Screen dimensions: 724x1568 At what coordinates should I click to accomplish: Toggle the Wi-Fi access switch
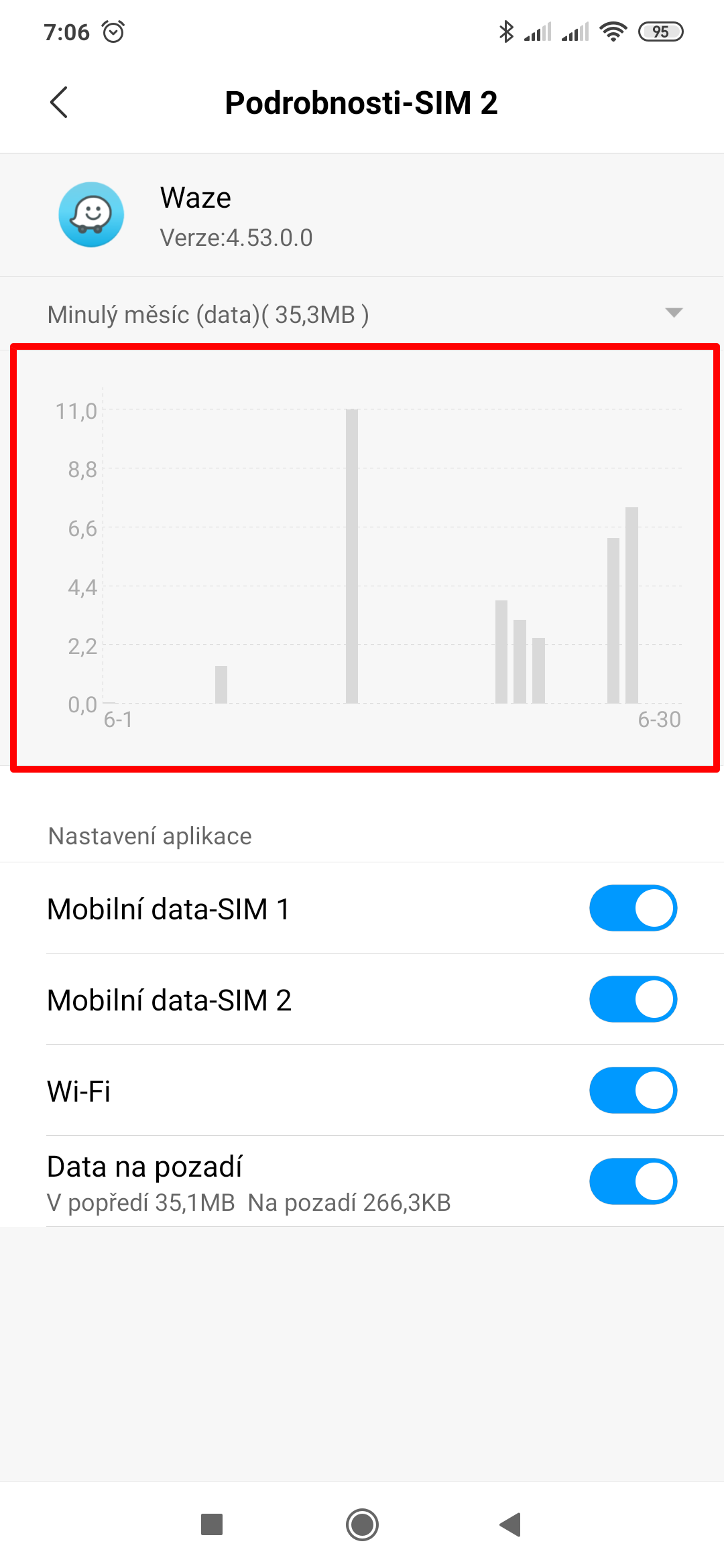tap(633, 1090)
